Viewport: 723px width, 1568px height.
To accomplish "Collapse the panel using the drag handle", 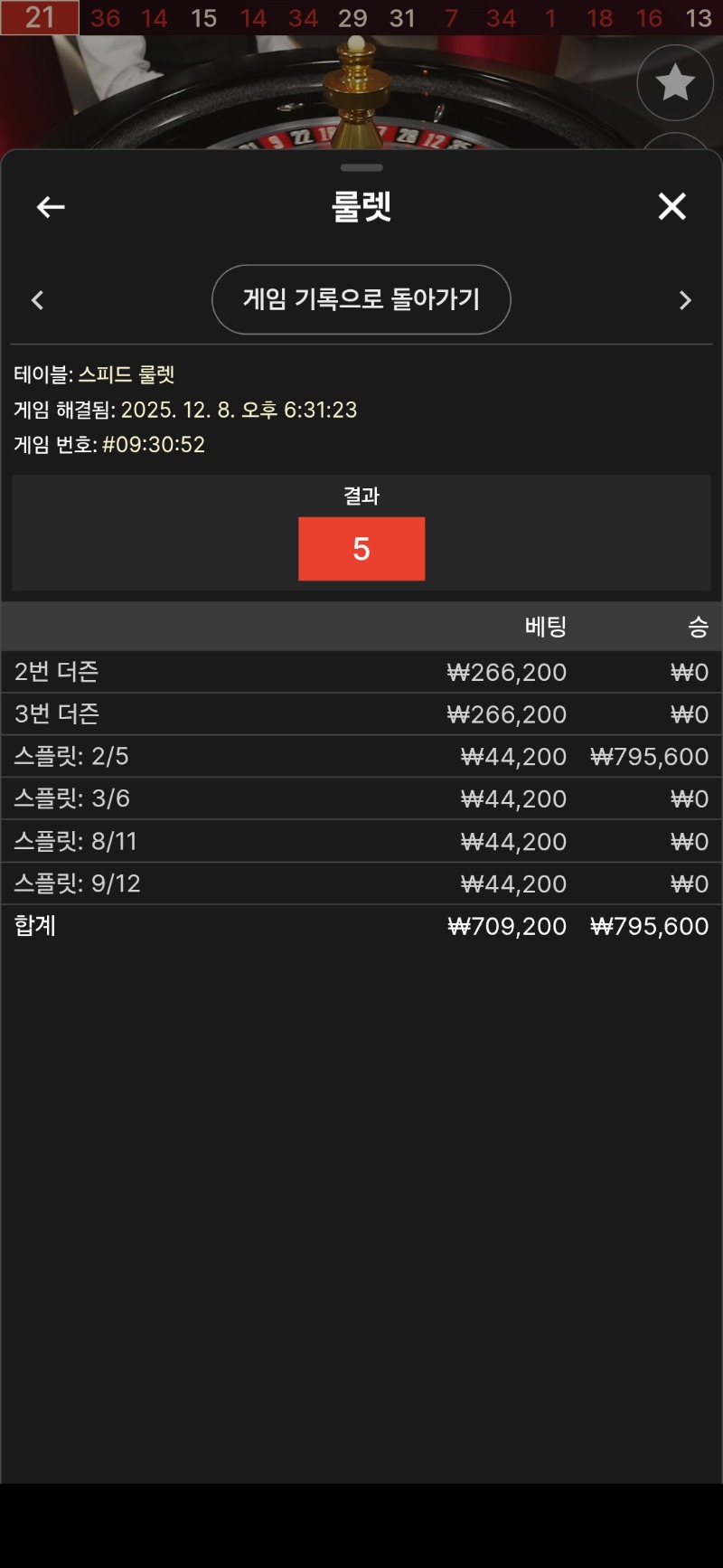I will point(361,167).
